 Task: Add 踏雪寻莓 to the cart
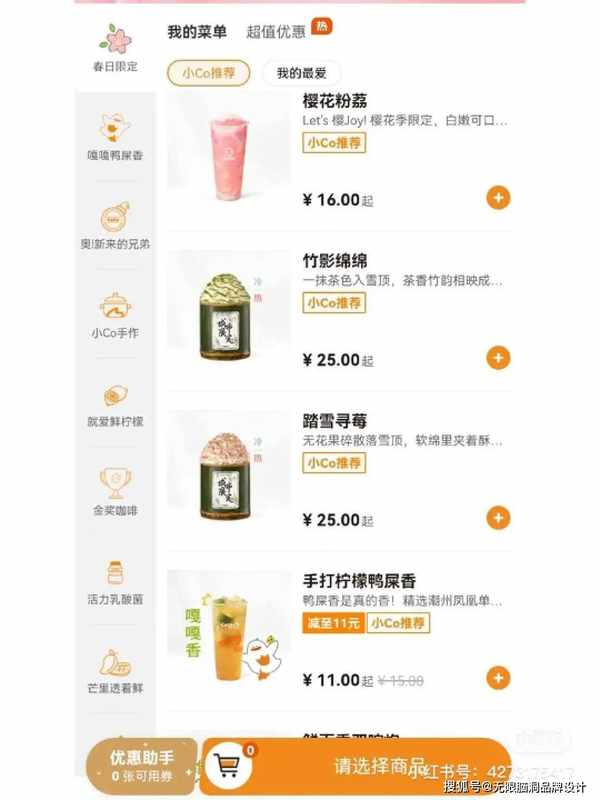pyautogui.click(x=497, y=518)
